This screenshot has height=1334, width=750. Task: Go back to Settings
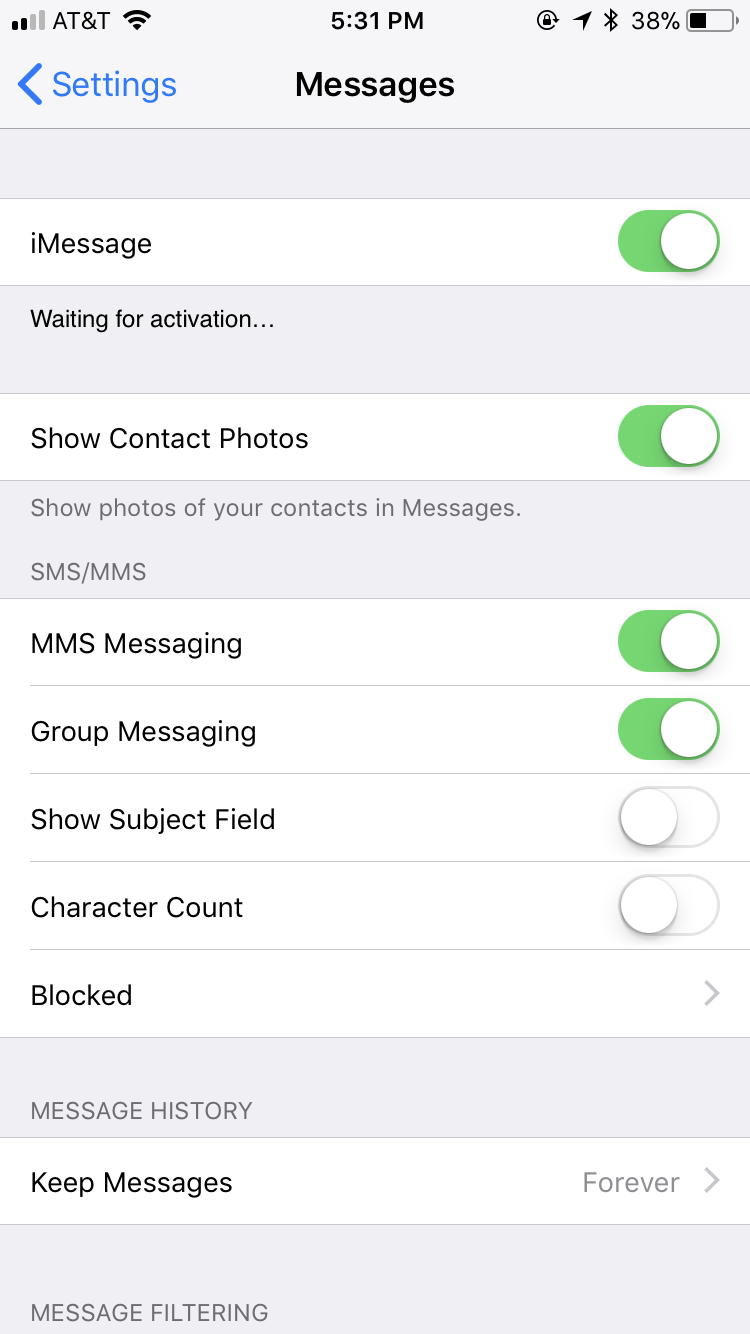point(97,85)
